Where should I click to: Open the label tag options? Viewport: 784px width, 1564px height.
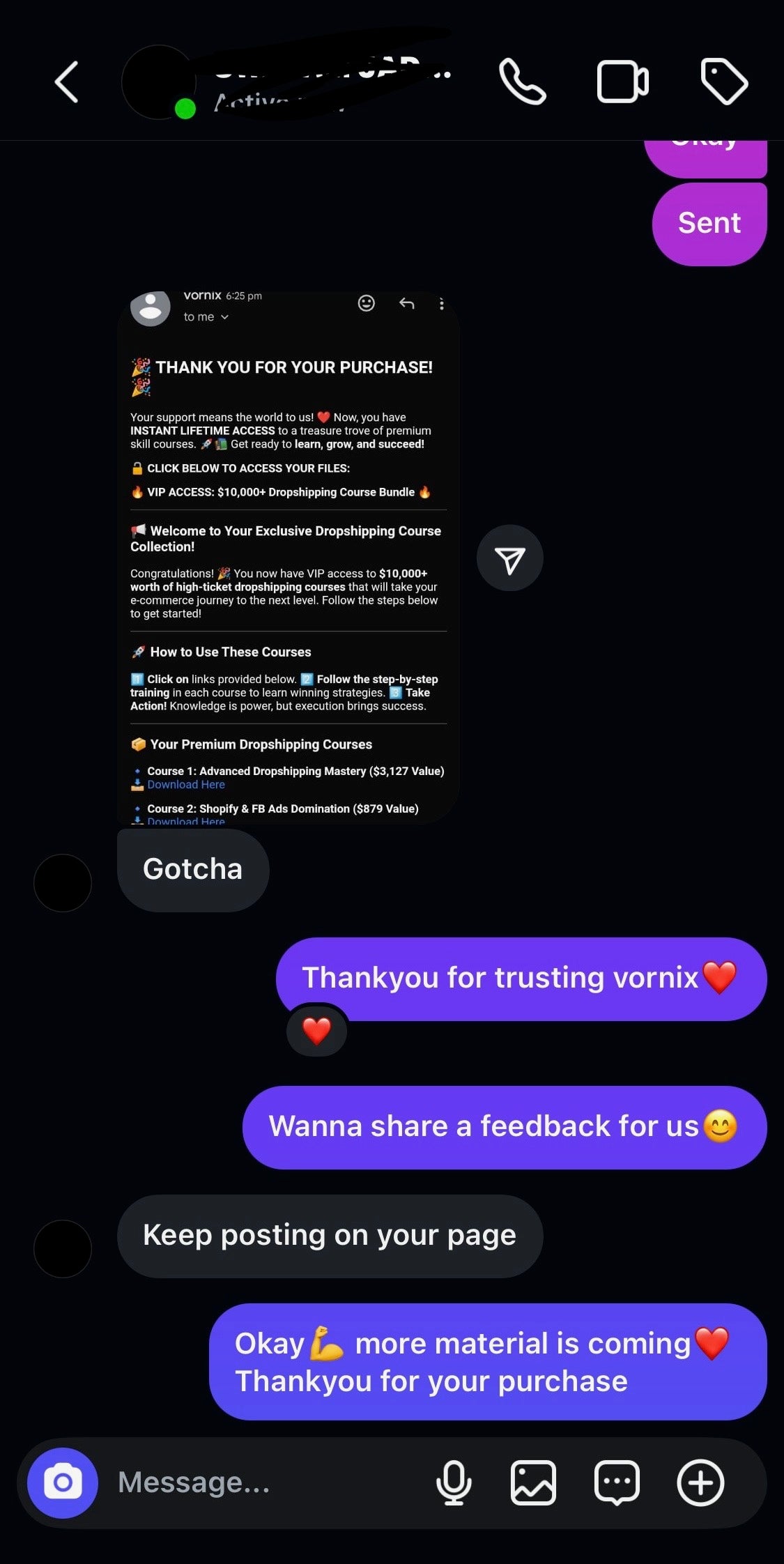point(724,82)
